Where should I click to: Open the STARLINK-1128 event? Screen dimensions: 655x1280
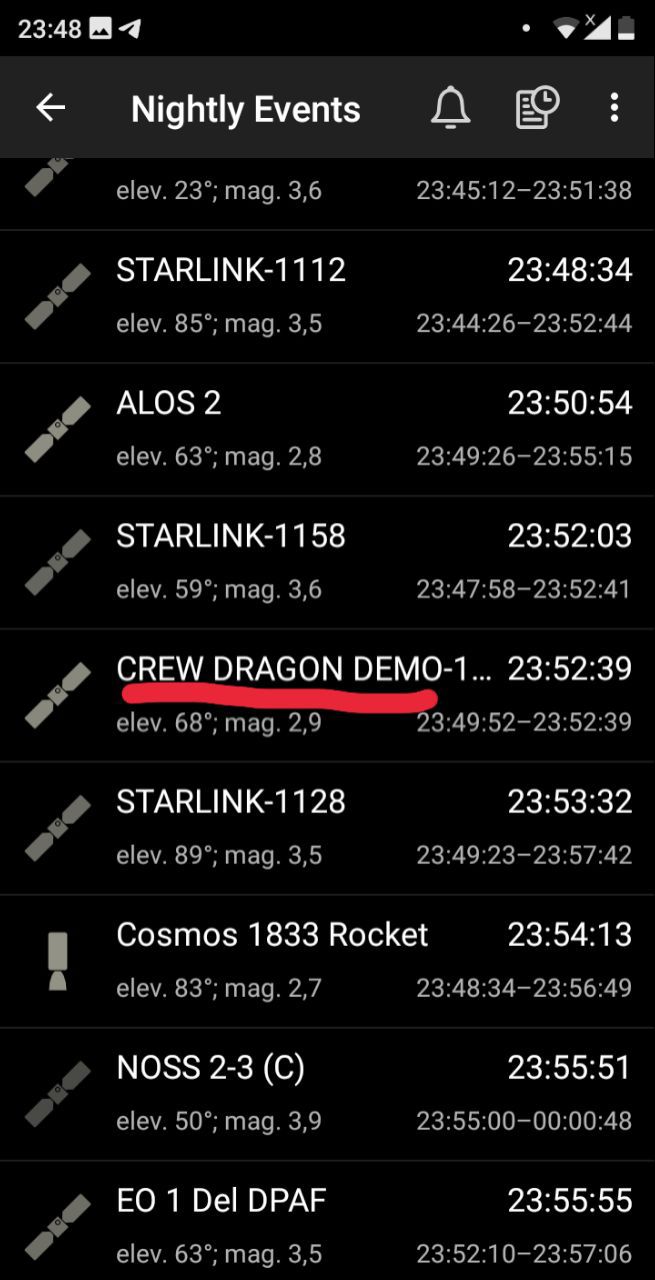tap(327, 829)
